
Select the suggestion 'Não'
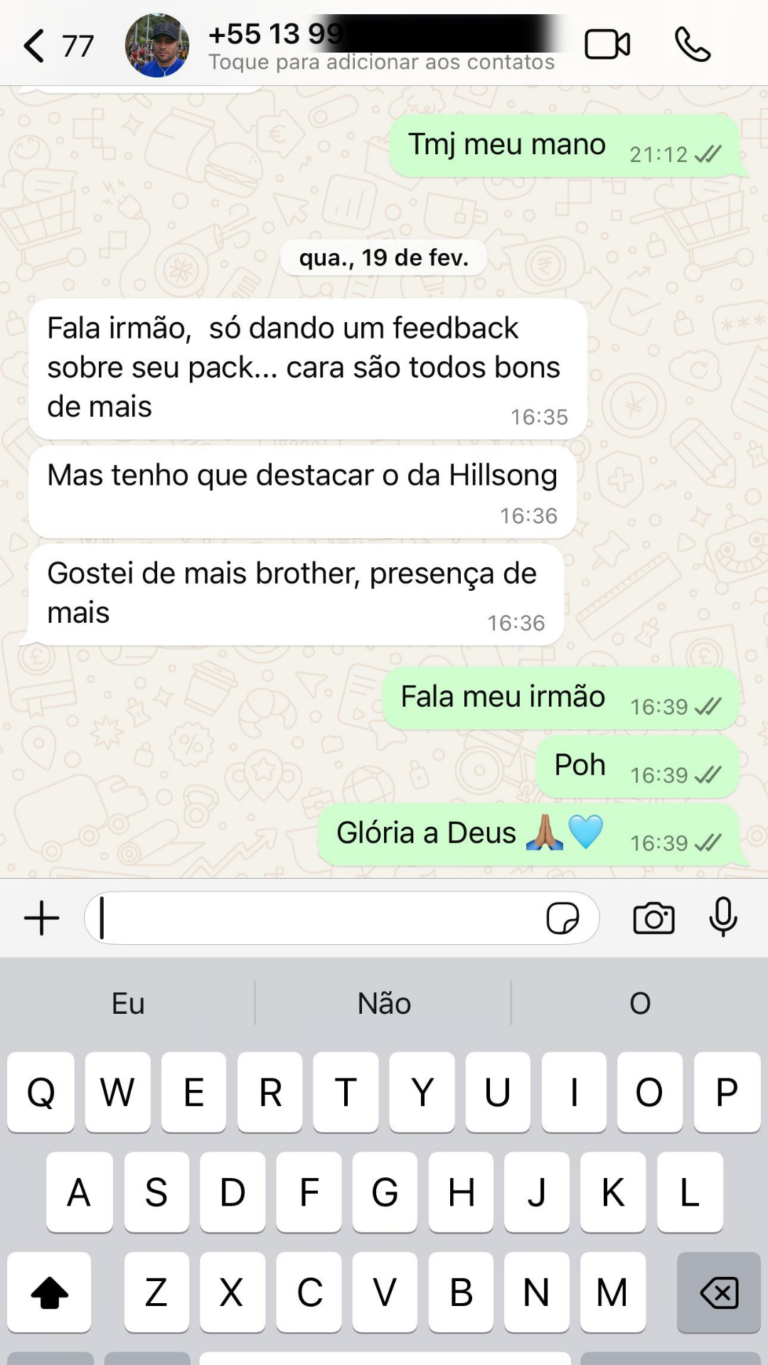tap(383, 1002)
